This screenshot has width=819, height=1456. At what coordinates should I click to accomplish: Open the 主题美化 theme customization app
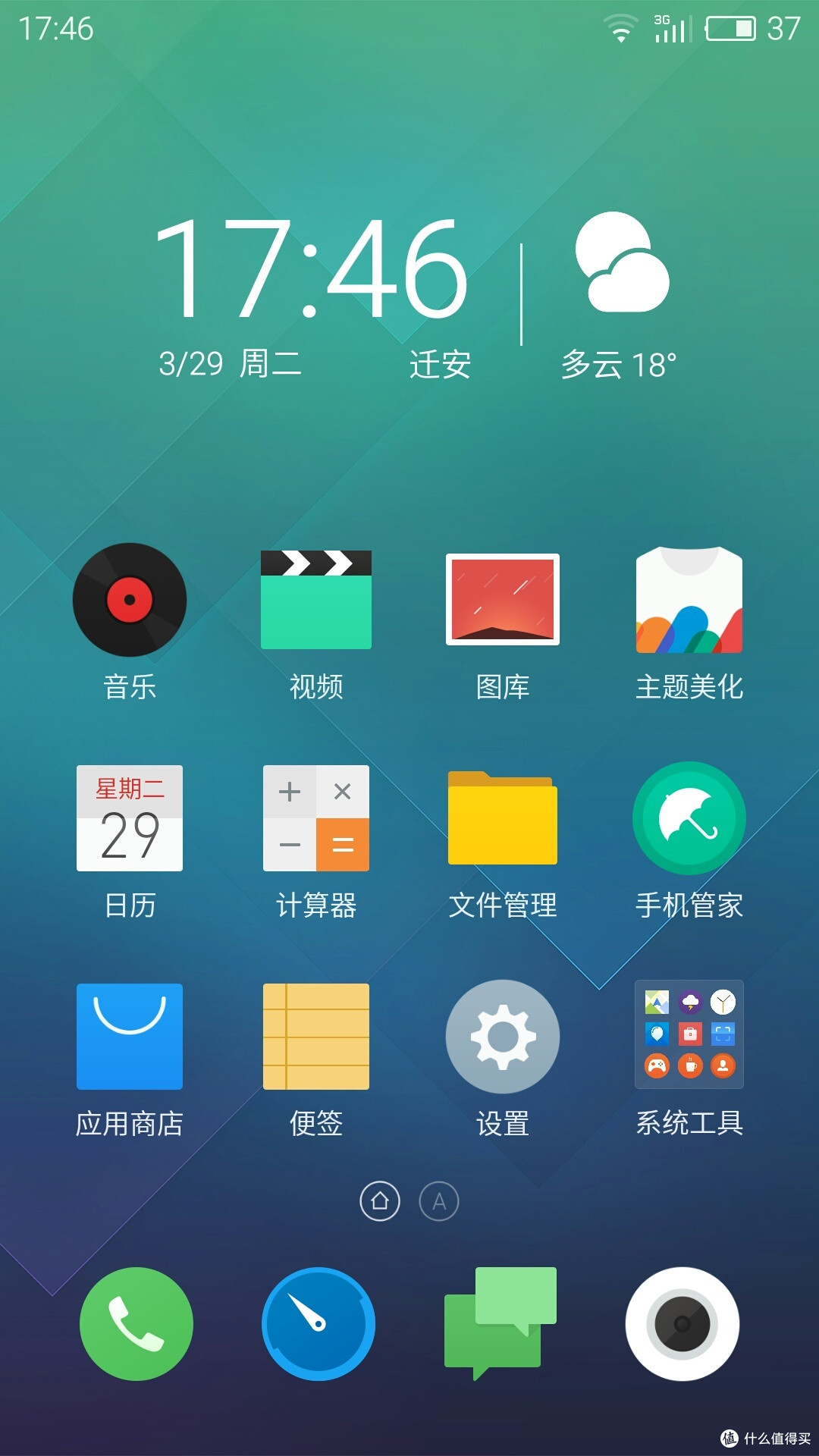click(x=689, y=599)
